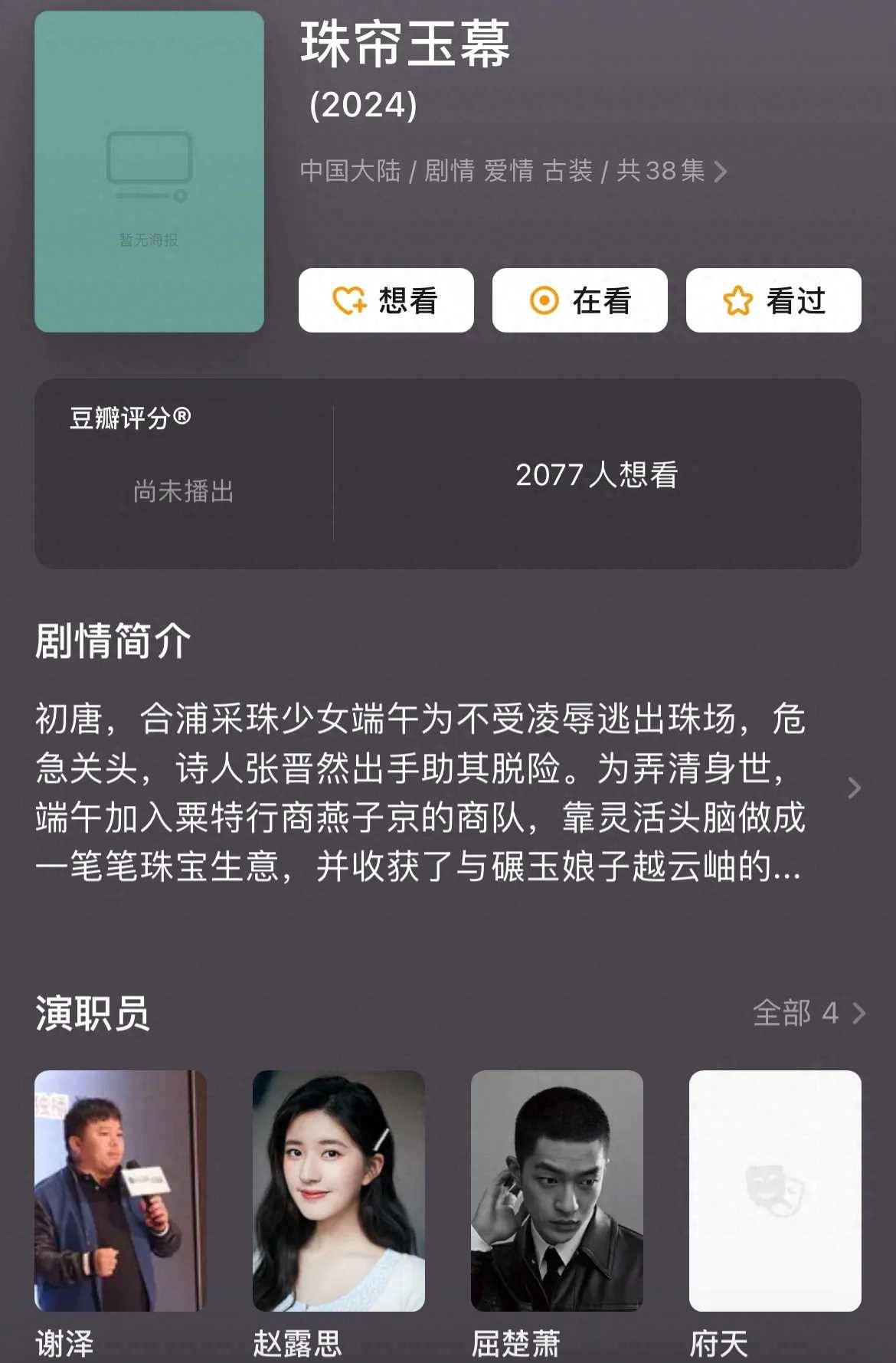This screenshot has width=896, height=1363.
Task: Open 赵露思's profile card
Action: 338,1191
